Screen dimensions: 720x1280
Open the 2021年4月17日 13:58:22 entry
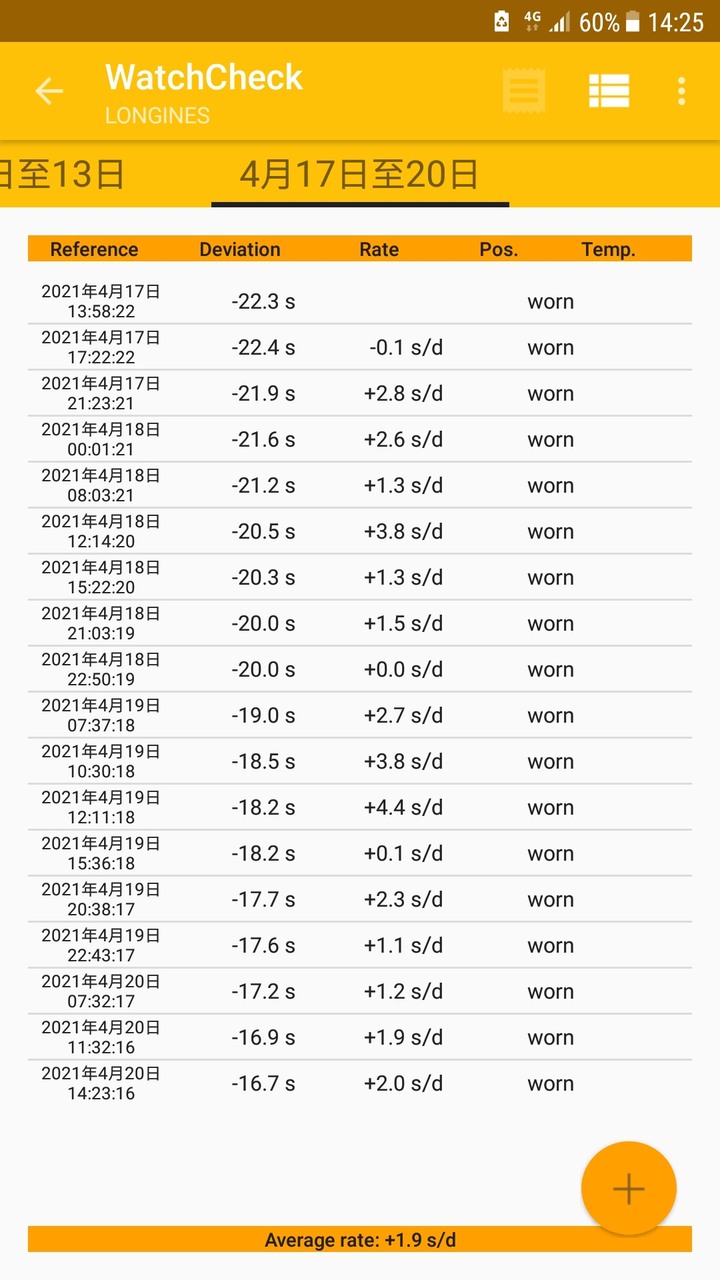click(x=360, y=301)
